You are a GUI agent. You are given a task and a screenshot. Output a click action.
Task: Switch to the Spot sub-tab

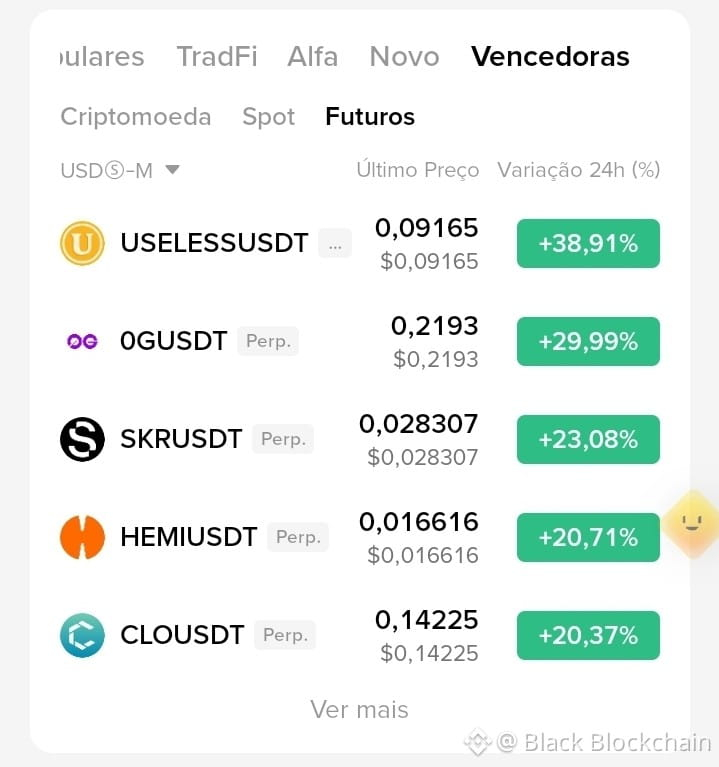click(x=269, y=117)
